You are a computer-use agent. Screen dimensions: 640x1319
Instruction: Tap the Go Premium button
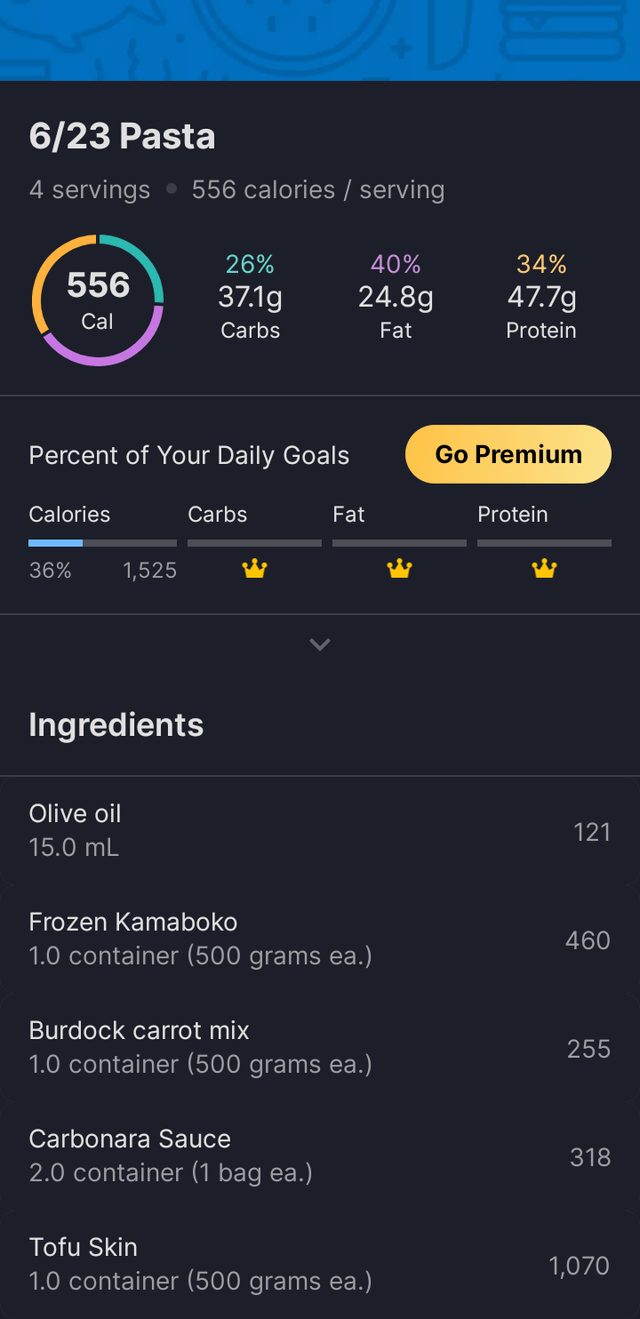508,454
